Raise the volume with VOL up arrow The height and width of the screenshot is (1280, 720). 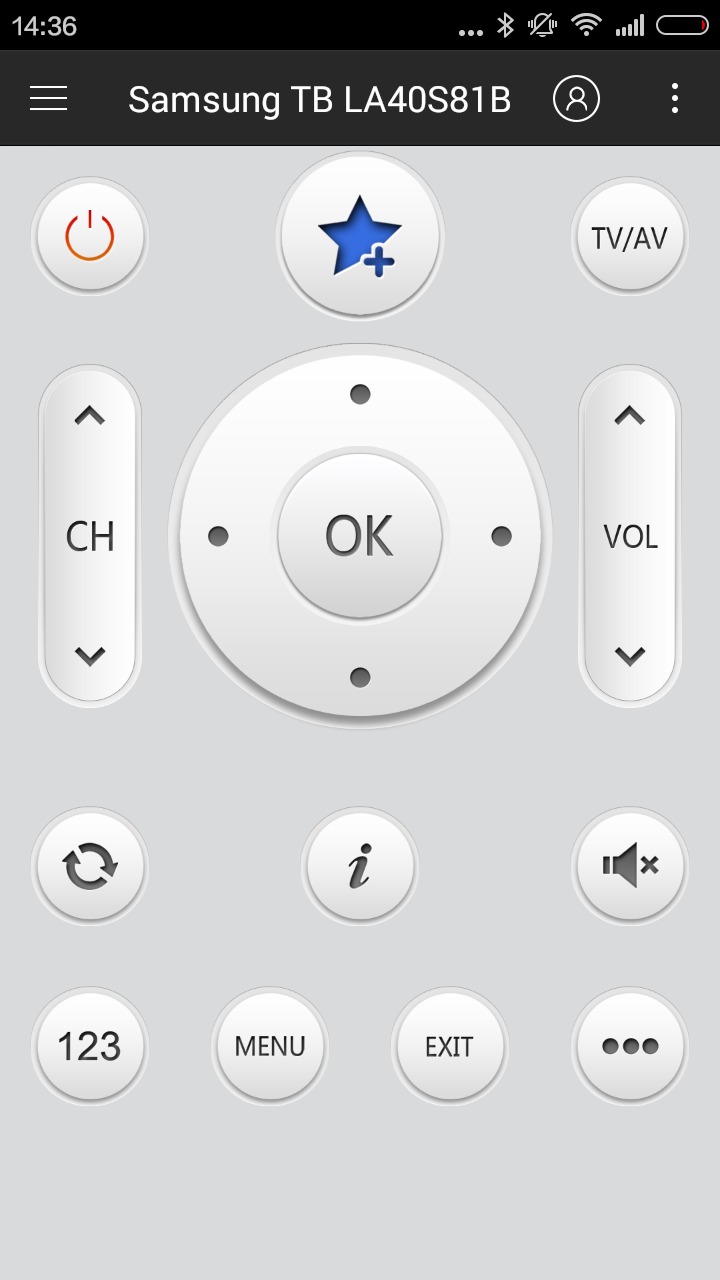tap(630, 416)
